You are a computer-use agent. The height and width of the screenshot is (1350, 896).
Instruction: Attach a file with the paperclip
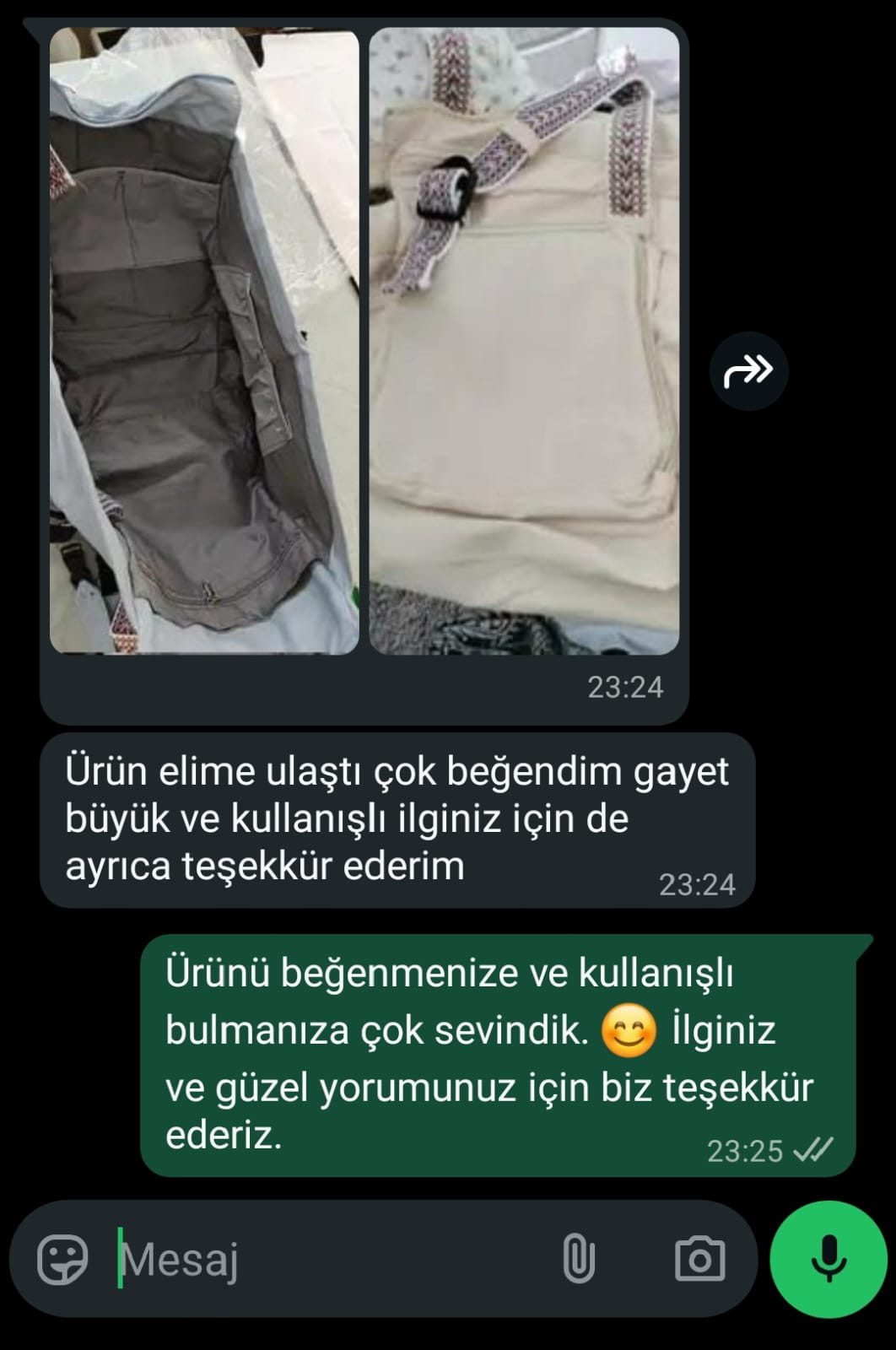[579, 1260]
